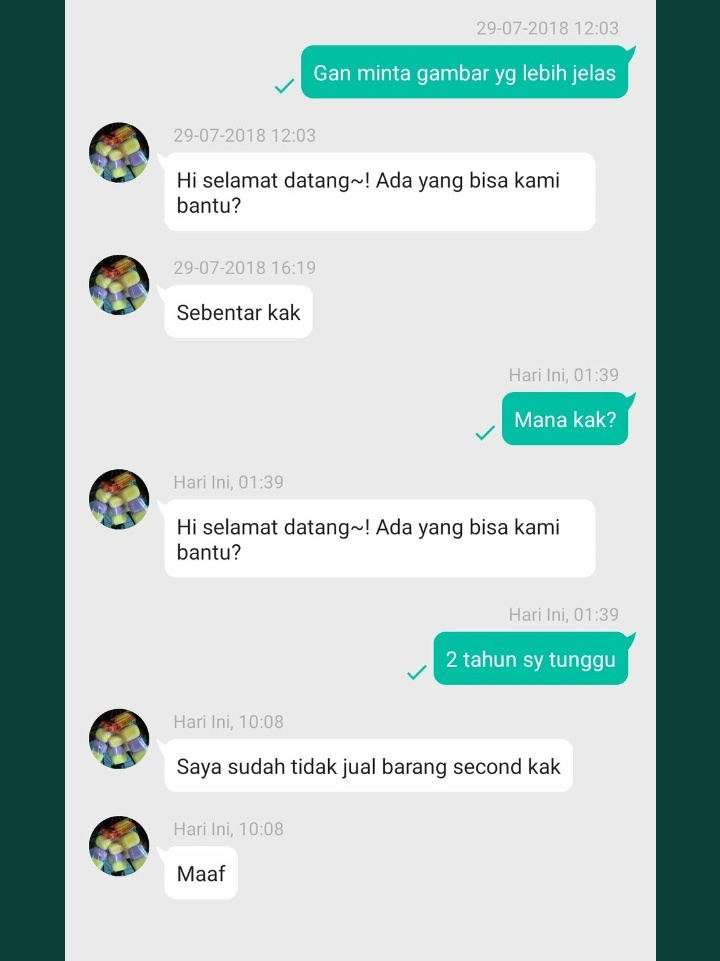Tap the avatar next to 'Maaf' message

[x=118, y=846]
